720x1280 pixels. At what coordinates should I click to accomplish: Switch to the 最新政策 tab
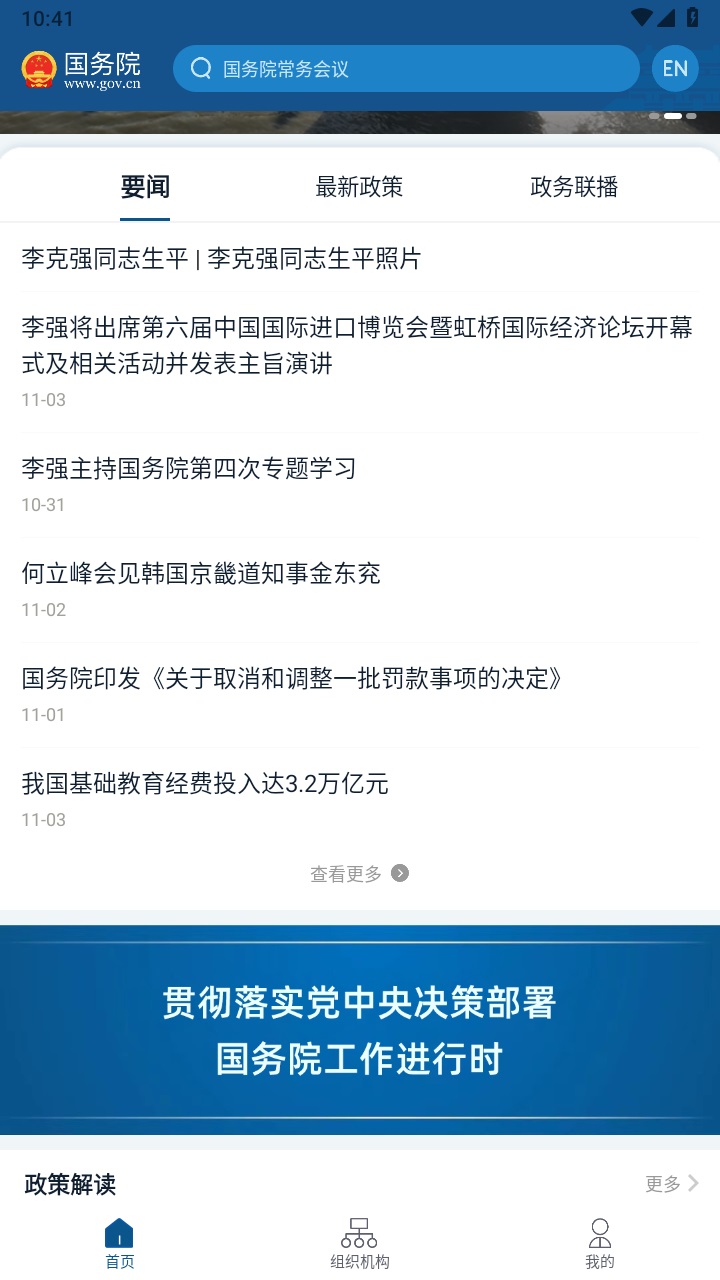(358, 187)
